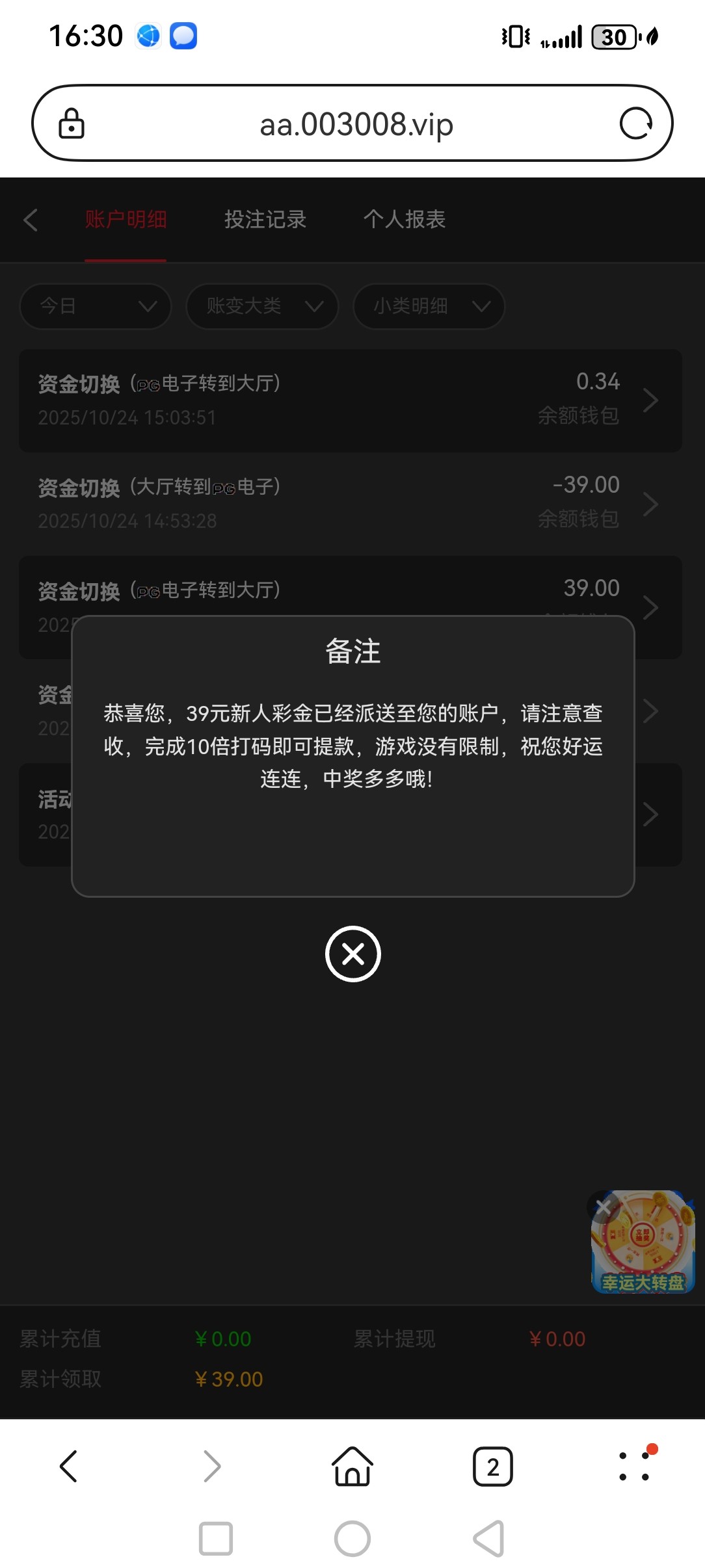The image size is (705, 1568).
Task: Switch to the 投注记录 tab
Action: pos(265,220)
